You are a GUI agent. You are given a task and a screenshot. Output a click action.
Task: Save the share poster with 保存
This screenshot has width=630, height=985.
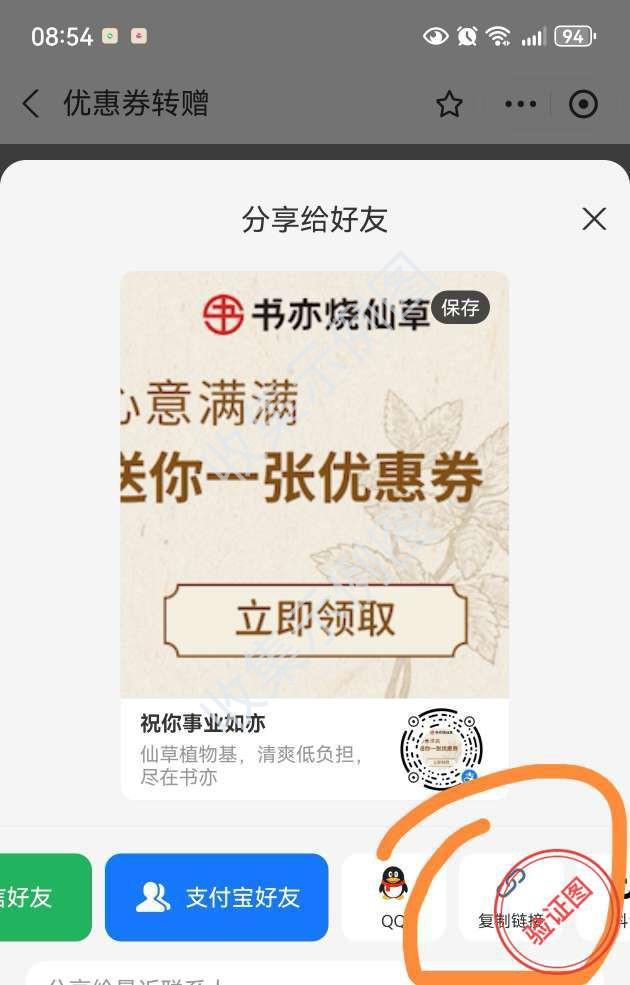pos(461,308)
